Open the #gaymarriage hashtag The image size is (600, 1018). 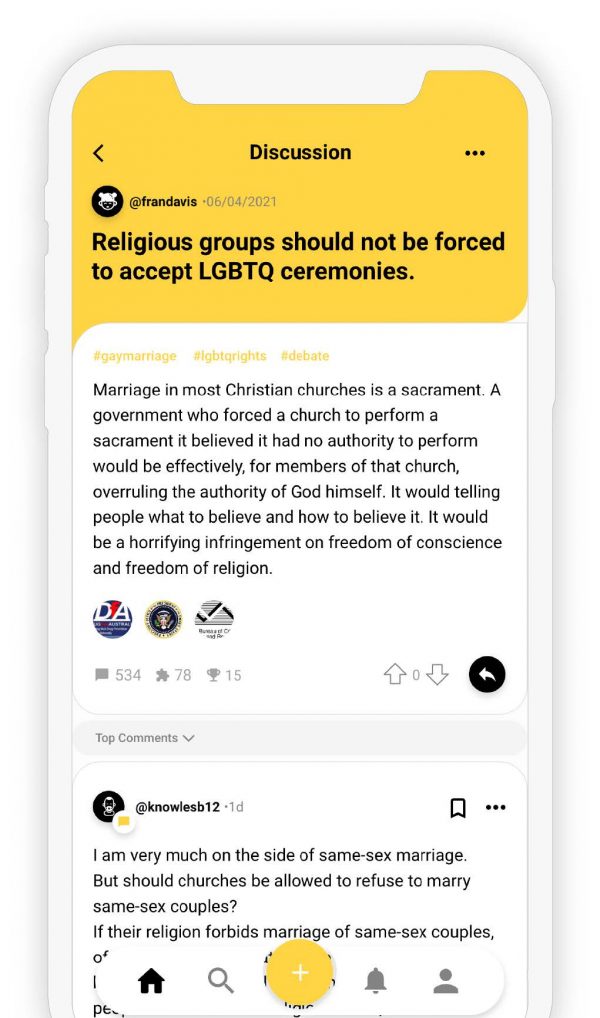[134, 356]
